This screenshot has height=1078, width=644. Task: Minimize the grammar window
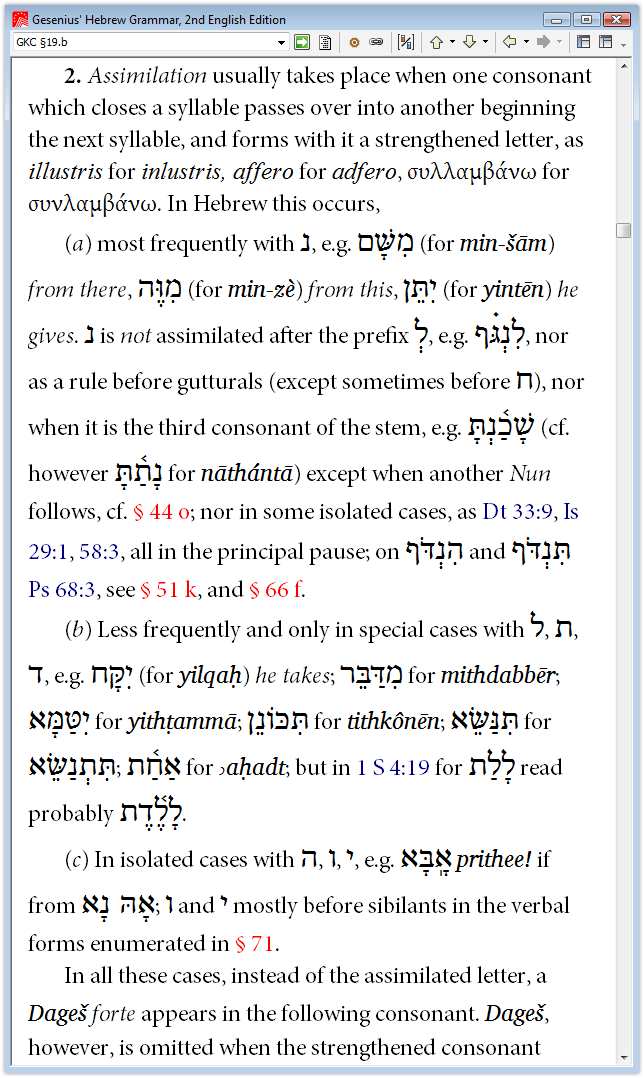pyautogui.click(x=558, y=19)
